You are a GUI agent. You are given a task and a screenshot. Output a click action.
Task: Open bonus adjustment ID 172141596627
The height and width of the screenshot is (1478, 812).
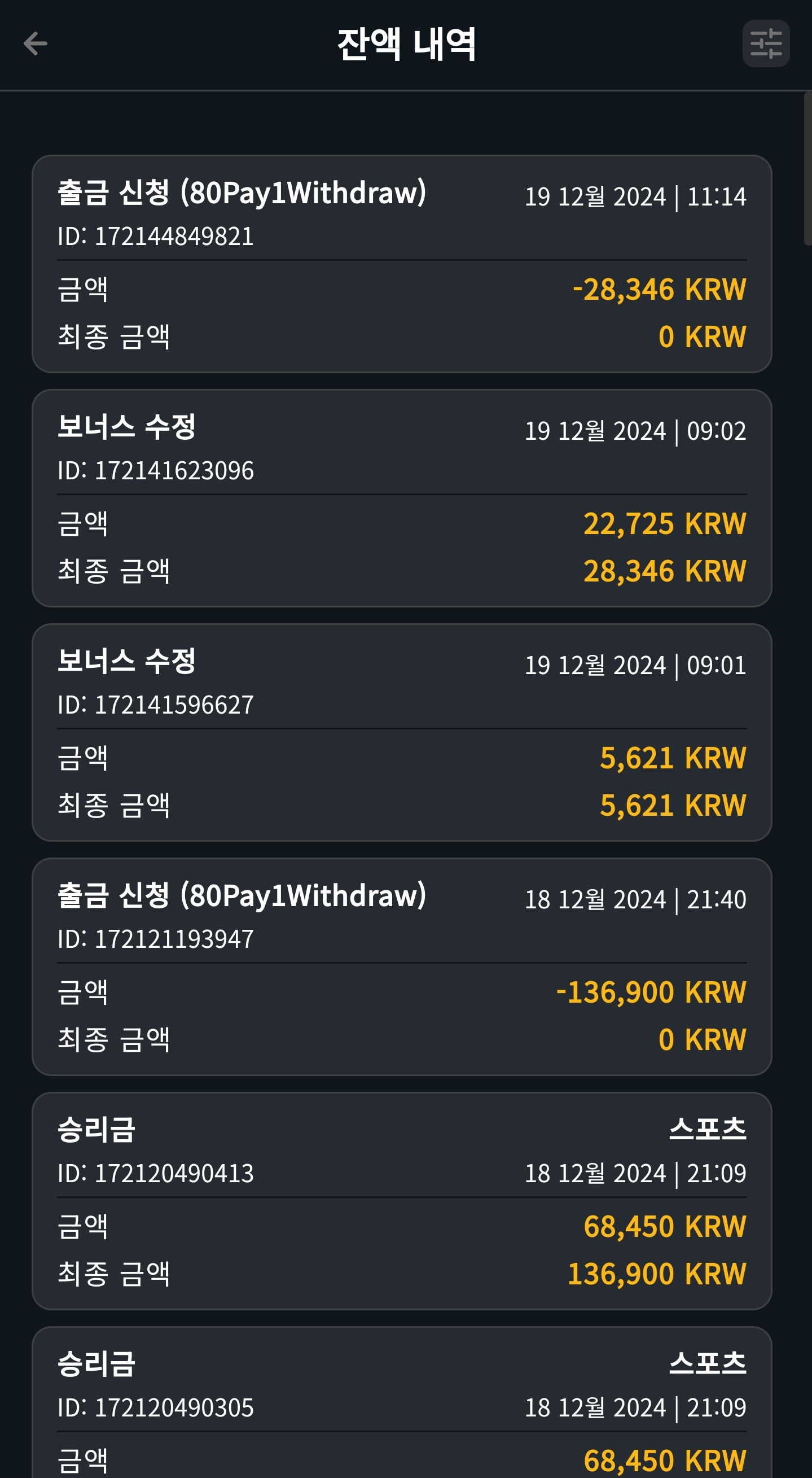point(401,732)
